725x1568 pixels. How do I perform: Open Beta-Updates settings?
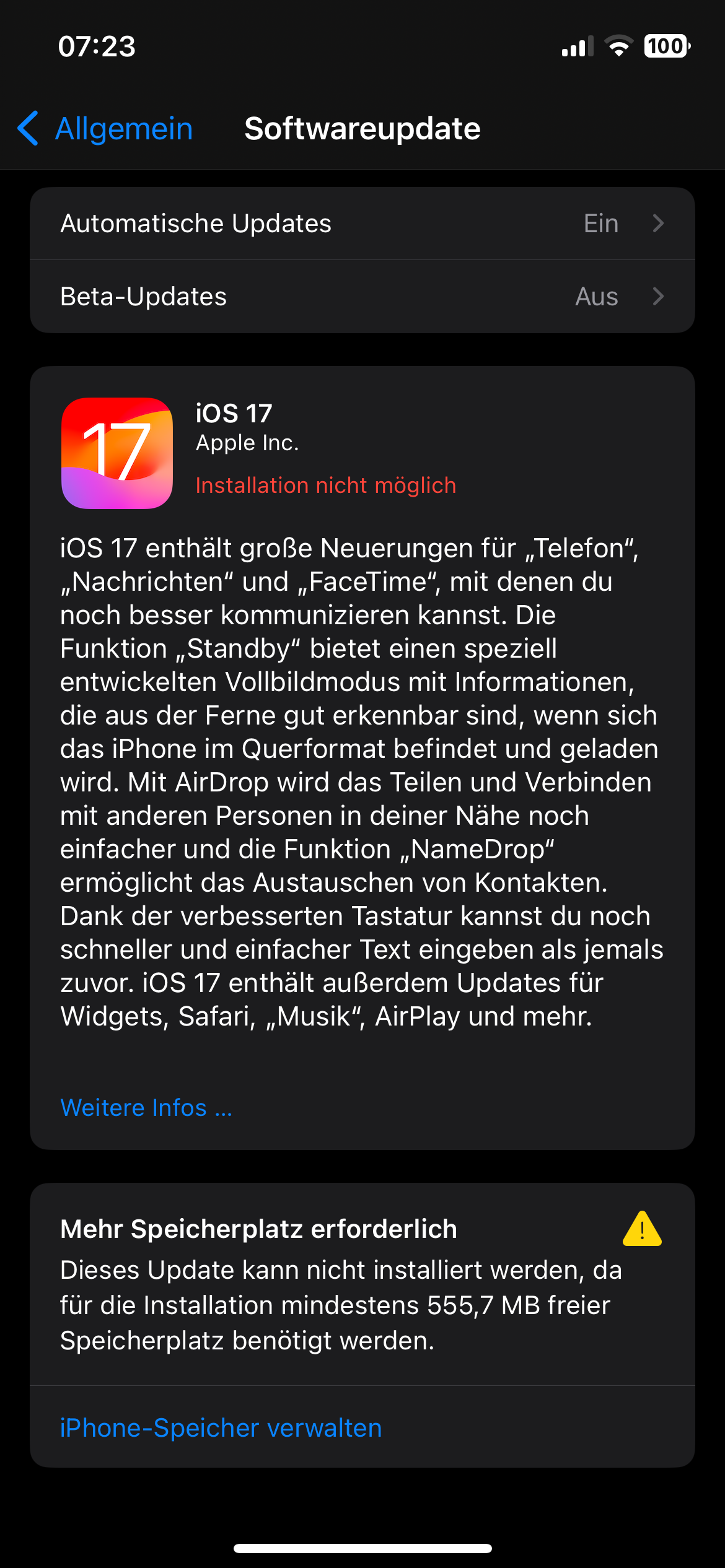click(x=362, y=297)
